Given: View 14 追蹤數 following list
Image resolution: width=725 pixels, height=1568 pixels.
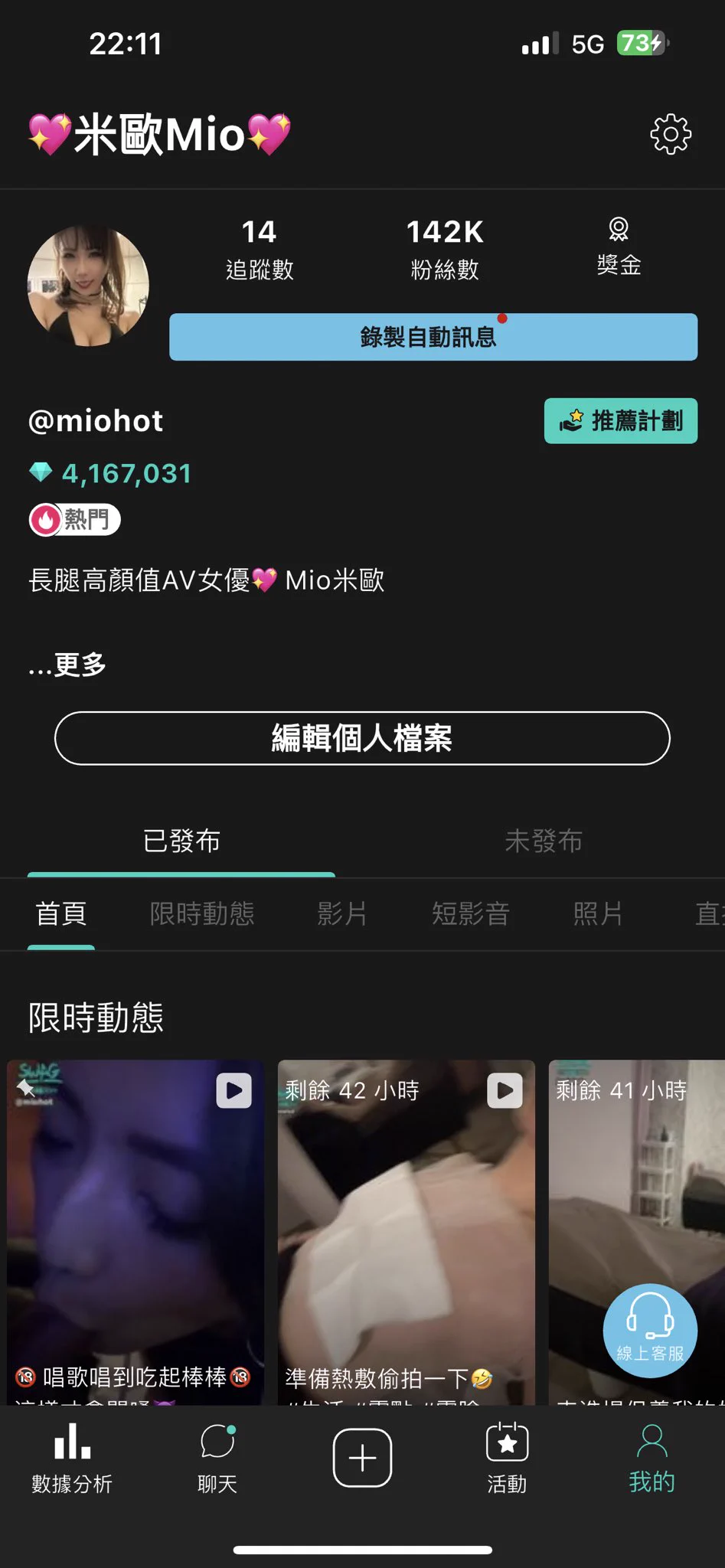Looking at the screenshot, I should tap(260, 249).
